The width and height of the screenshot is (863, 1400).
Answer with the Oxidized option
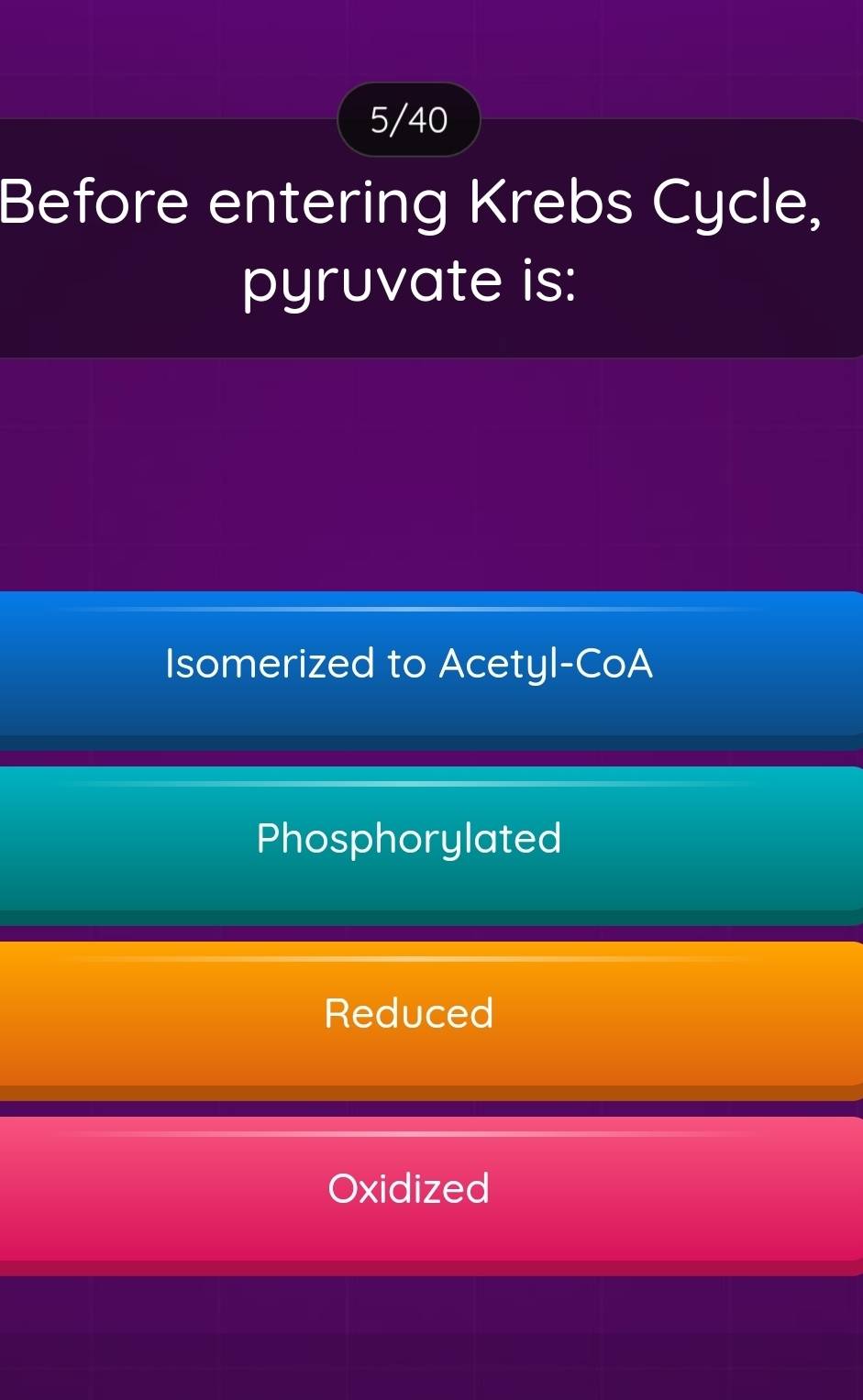pyautogui.click(x=410, y=1188)
